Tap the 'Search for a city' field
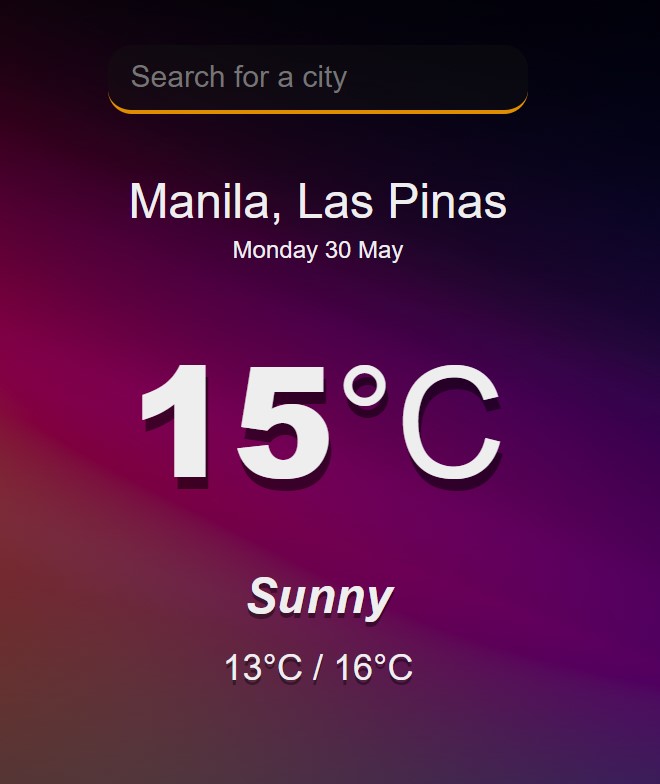The width and height of the screenshot is (660, 784). [x=317, y=78]
